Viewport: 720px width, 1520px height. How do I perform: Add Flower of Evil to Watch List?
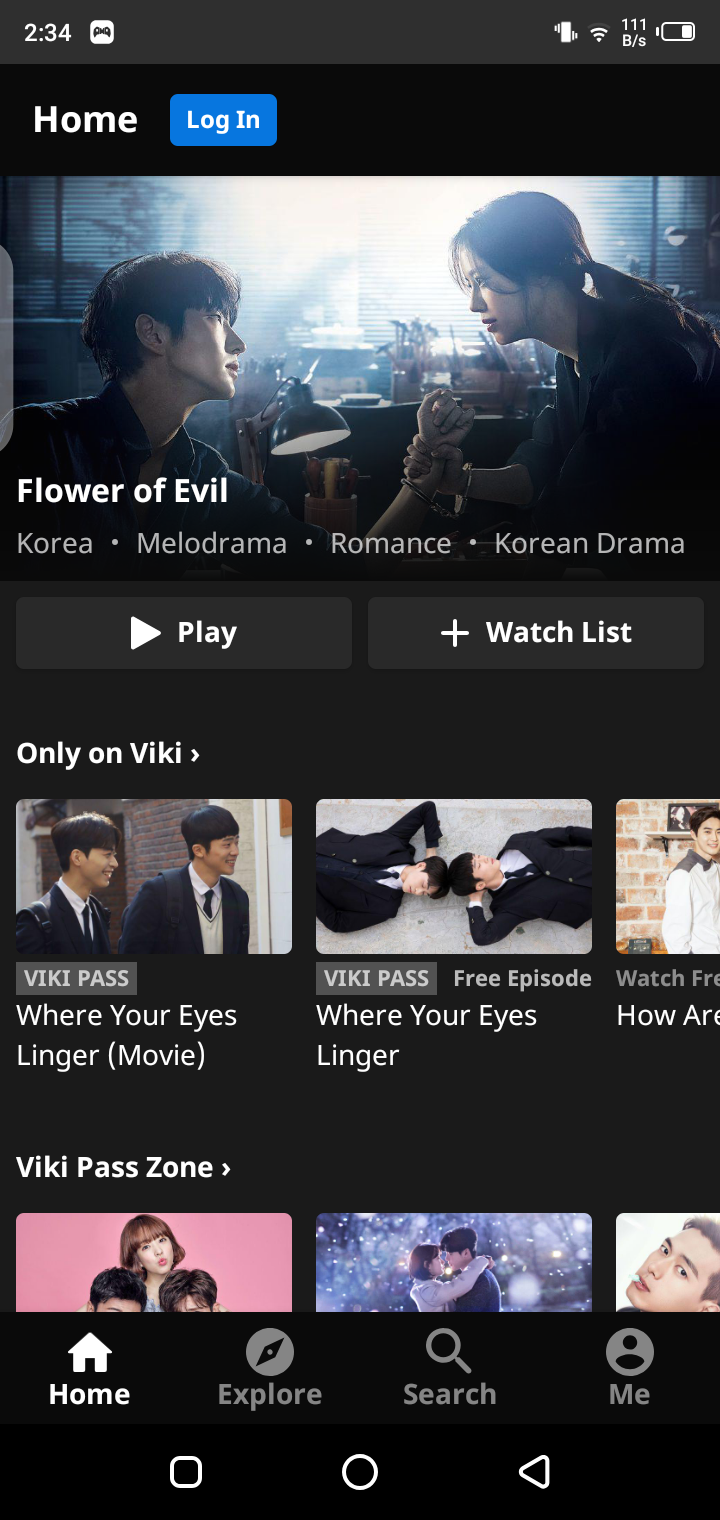tap(536, 632)
